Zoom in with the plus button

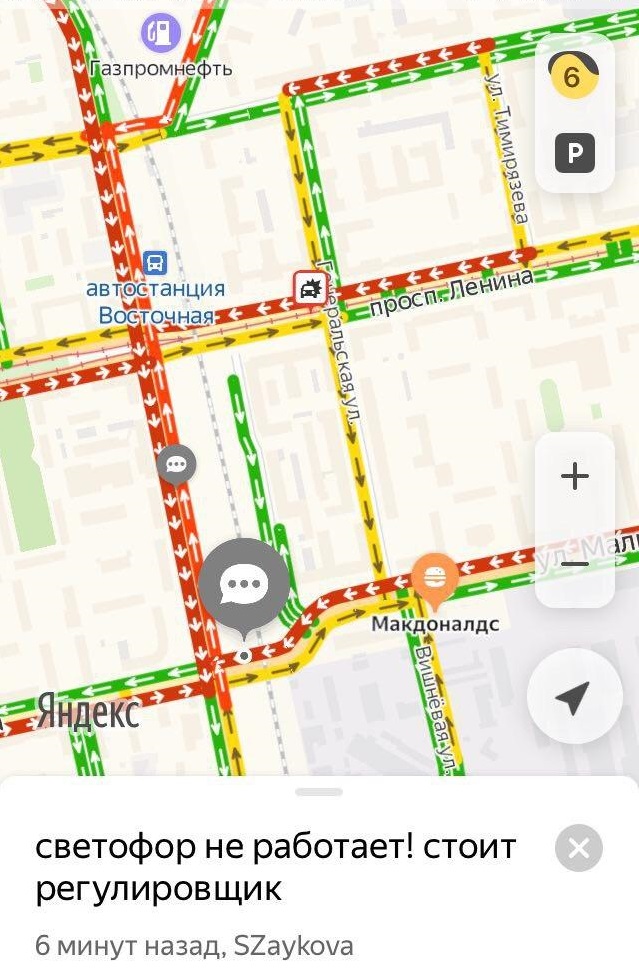pyautogui.click(x=575, y=477)
